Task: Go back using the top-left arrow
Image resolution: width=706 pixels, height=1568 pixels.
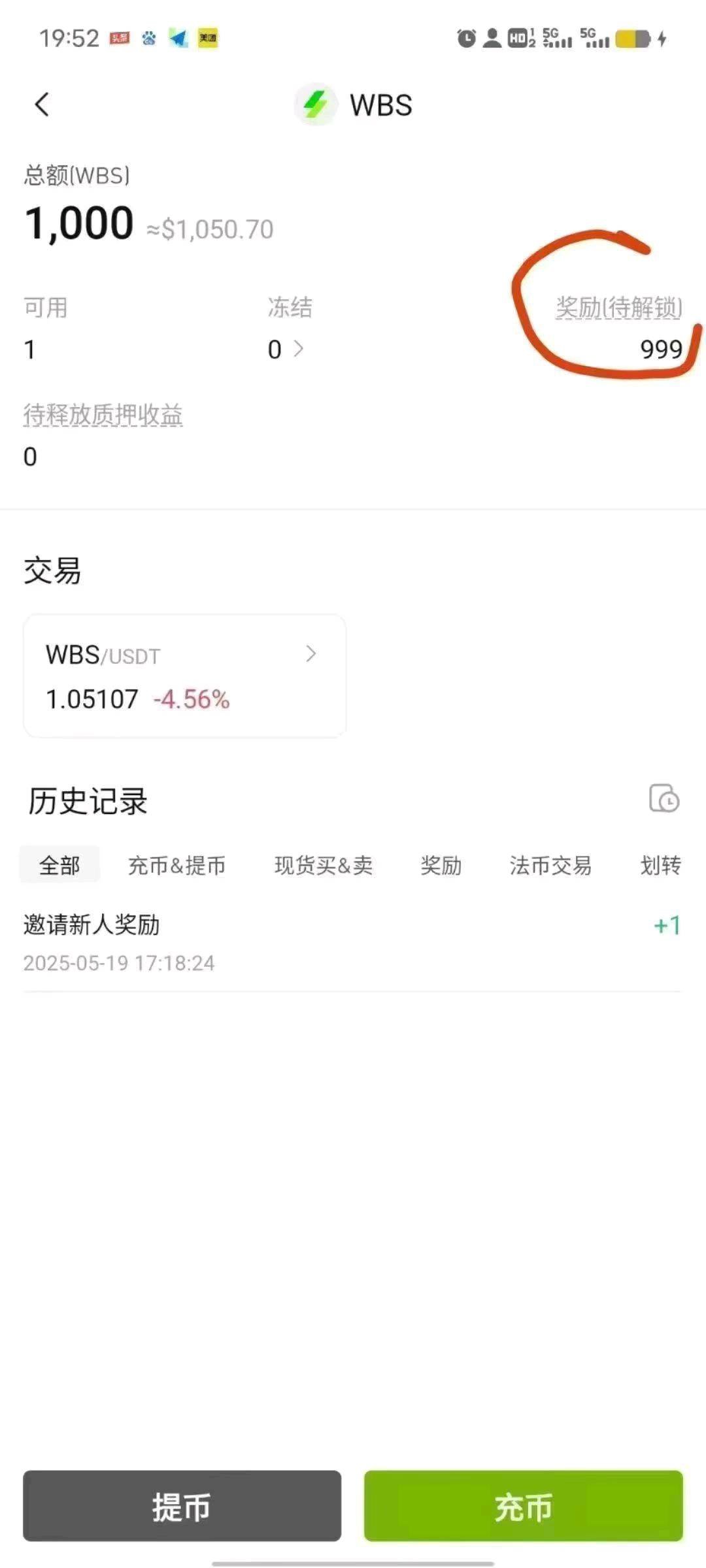Action: pos(42,105)
